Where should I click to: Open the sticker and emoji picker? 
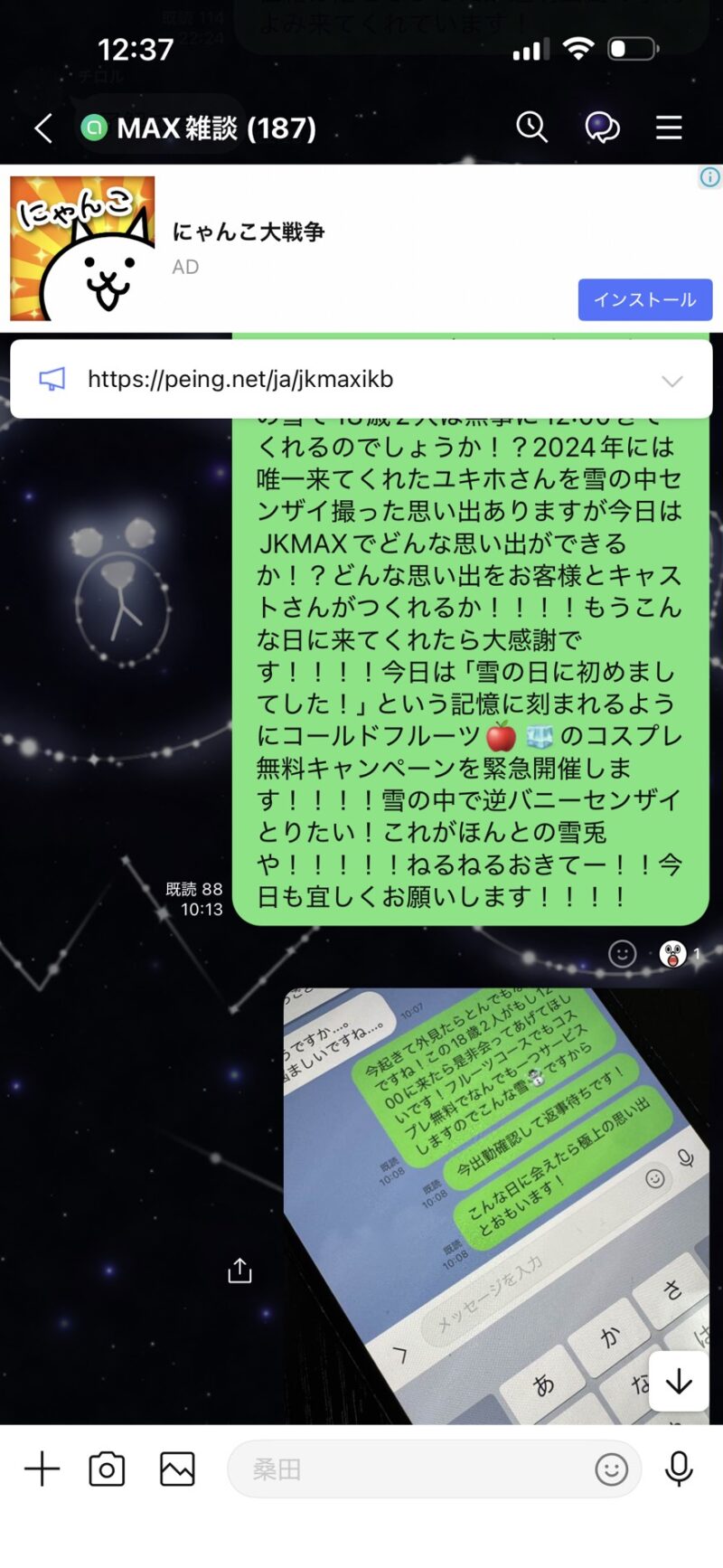pos(612,1469)
